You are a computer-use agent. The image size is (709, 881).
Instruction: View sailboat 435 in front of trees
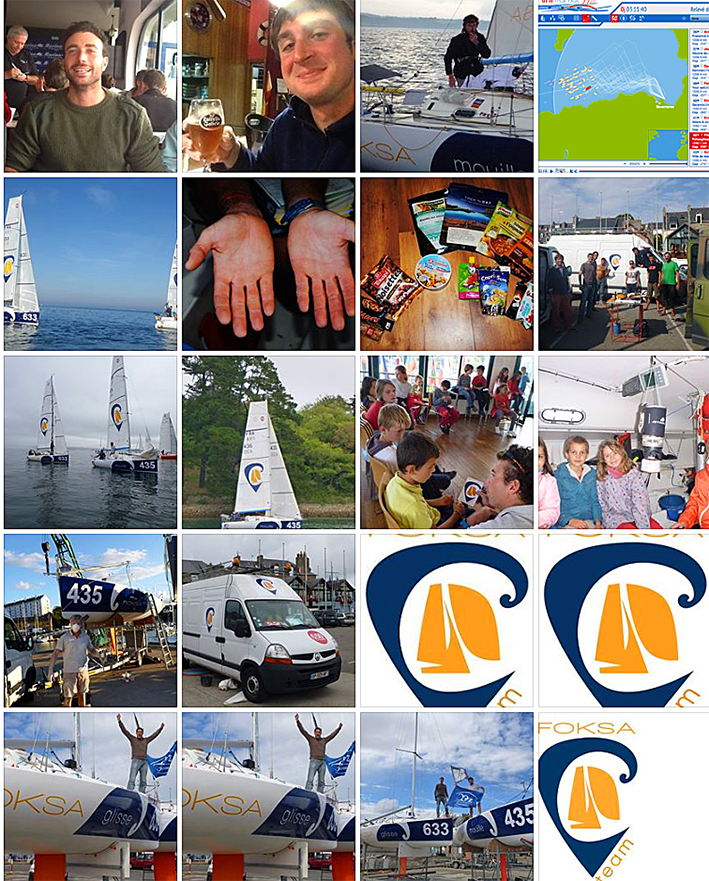(x=268, y=442)
